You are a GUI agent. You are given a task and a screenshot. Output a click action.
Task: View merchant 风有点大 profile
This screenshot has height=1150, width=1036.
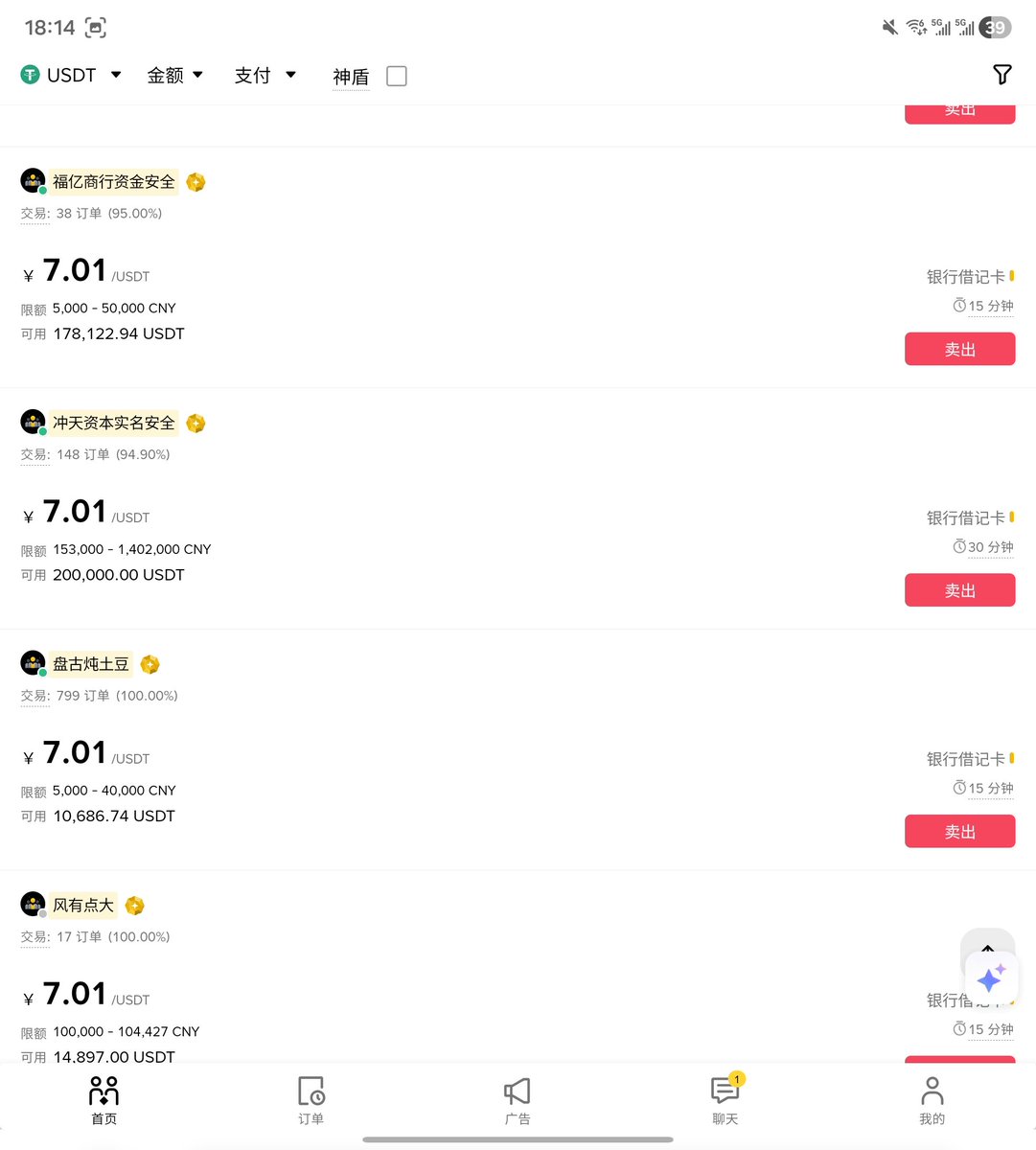coord(82,906)
